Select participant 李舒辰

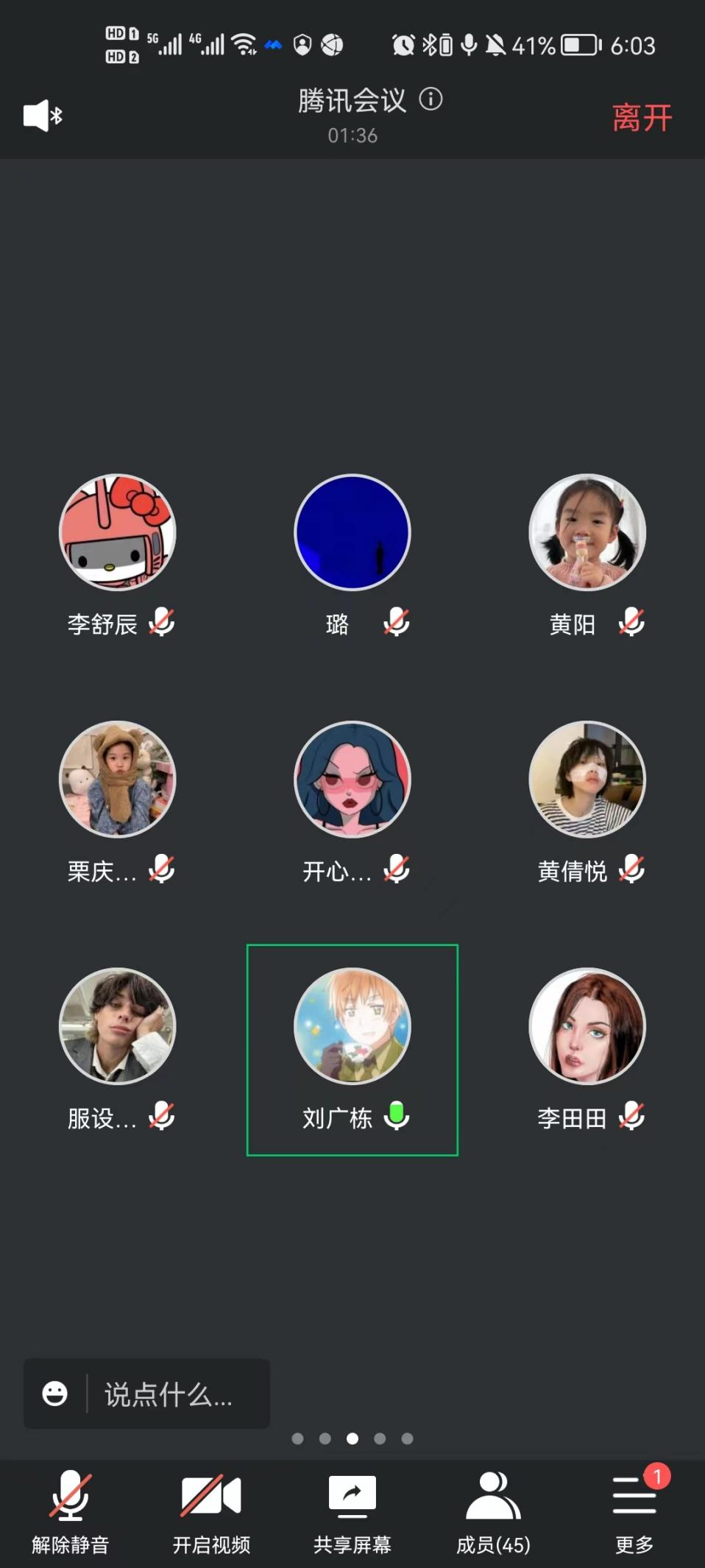(x=118, y=532)
